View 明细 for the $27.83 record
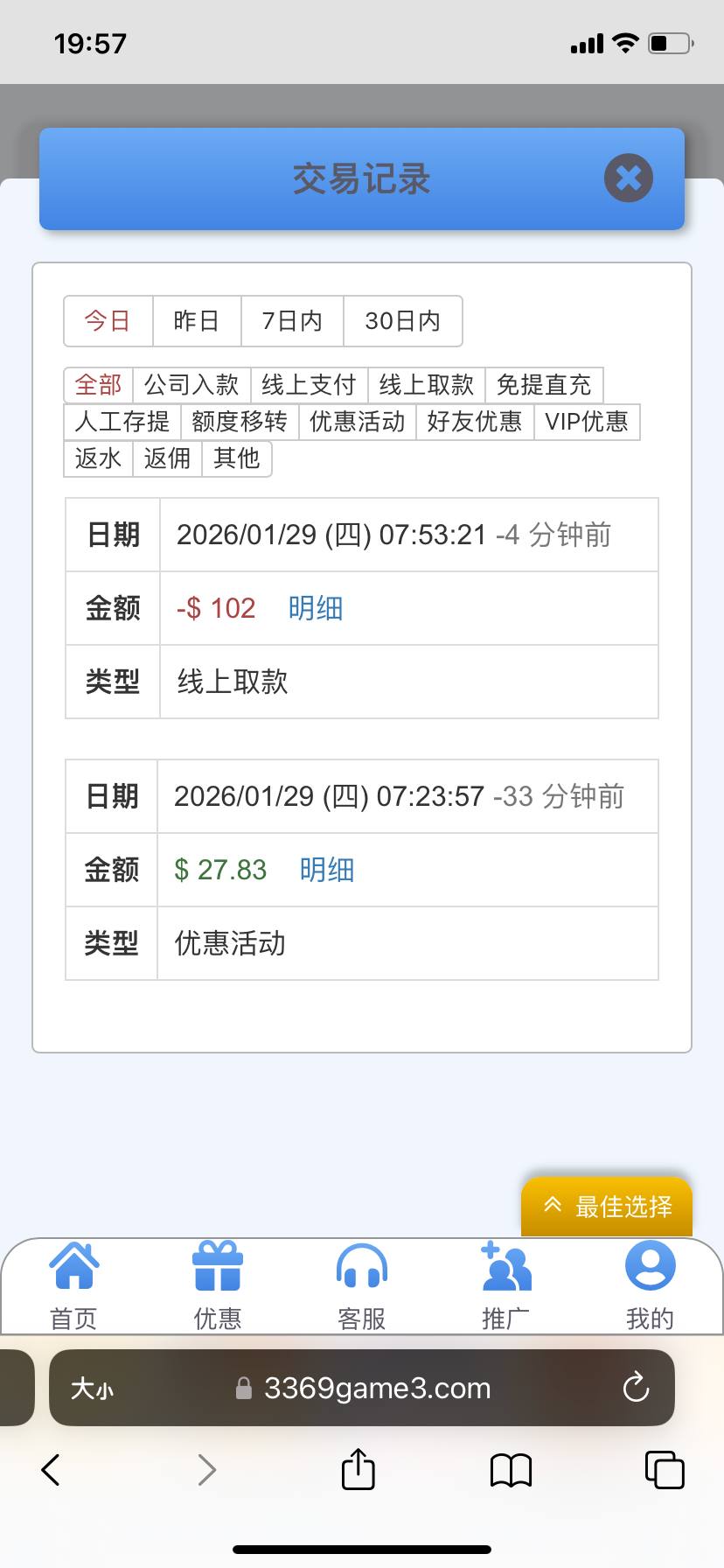The image size is (724, 1568). pos(327,870)
